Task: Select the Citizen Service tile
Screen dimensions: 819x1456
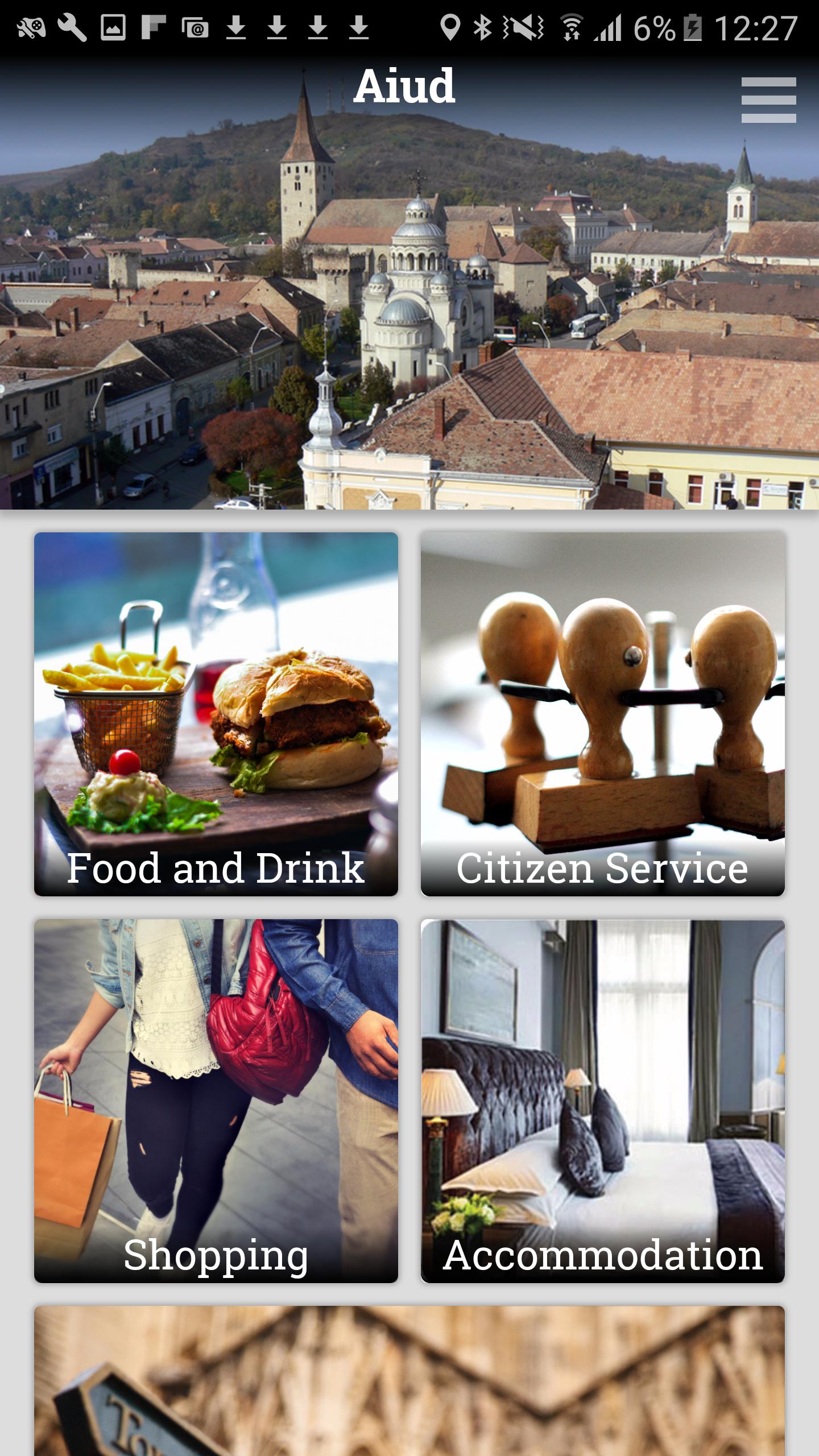Action: coord(603,714)
